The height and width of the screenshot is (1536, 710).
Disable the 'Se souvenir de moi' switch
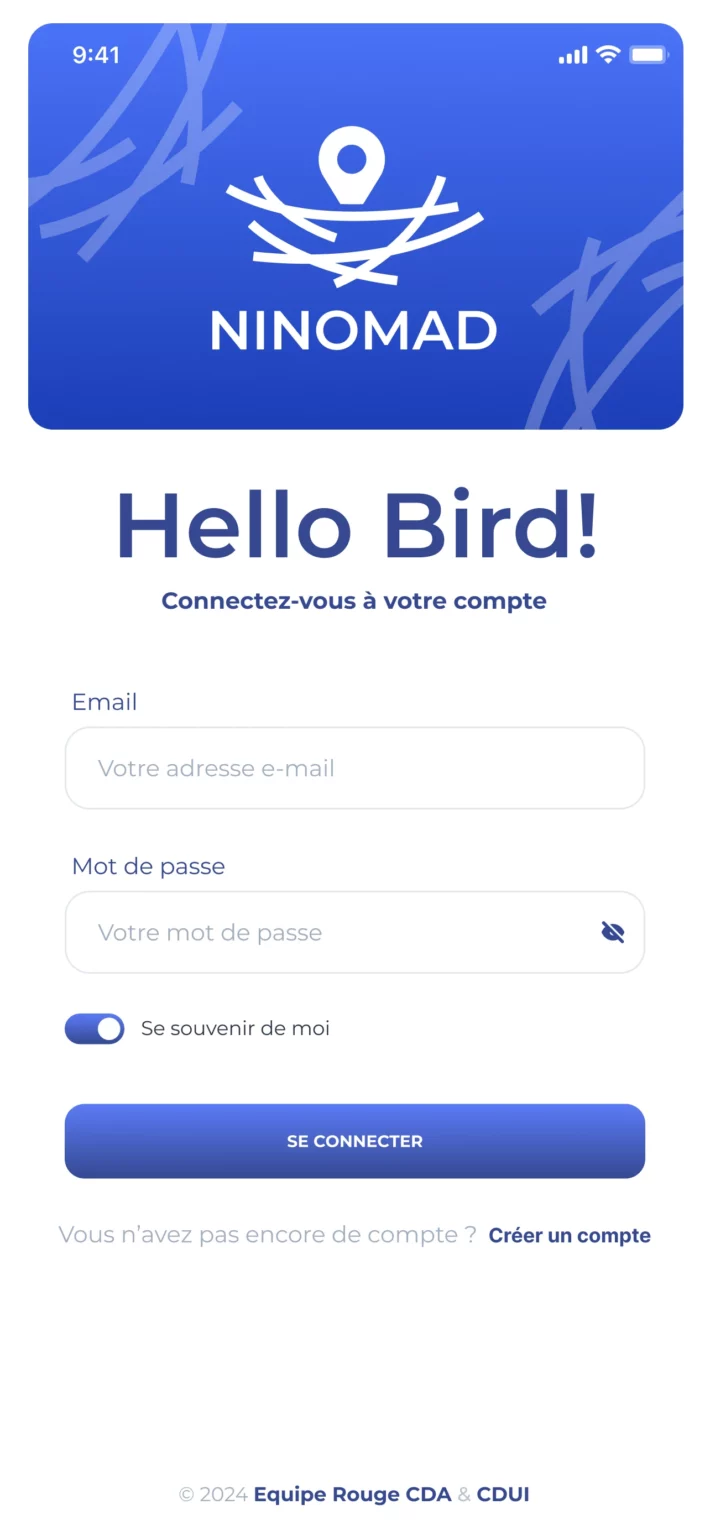tap(95, 1028)
